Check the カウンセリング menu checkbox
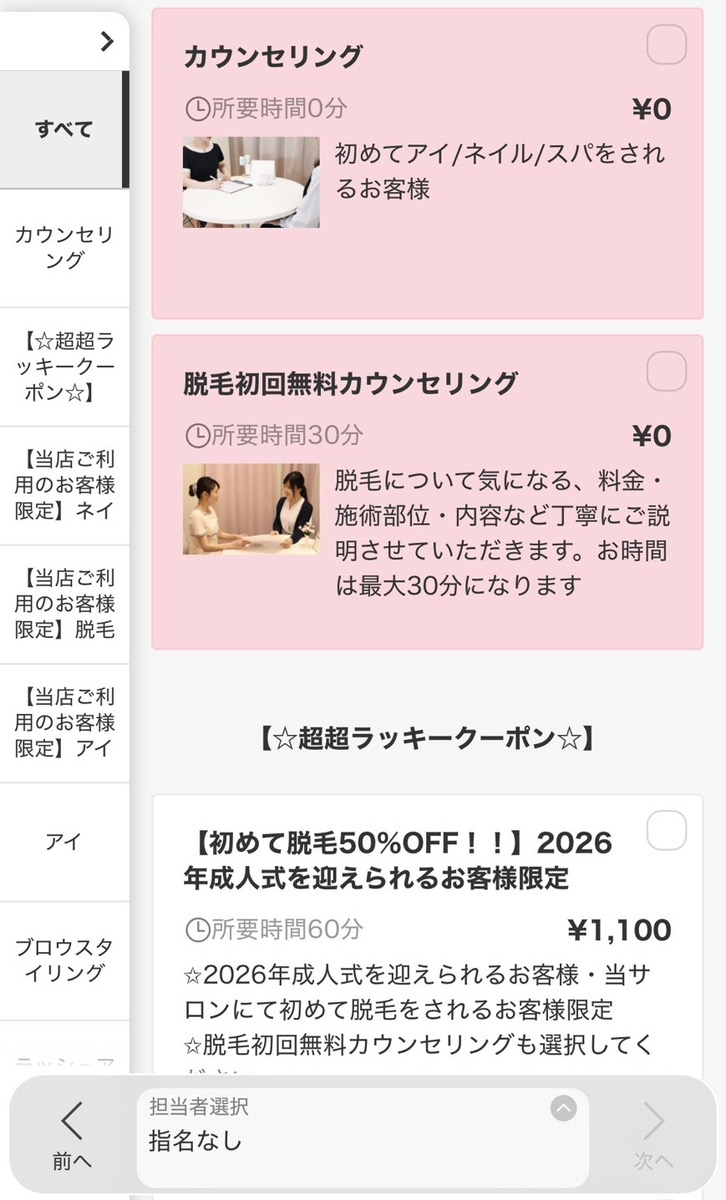The width and height of the screenshot is (726, 1200). pos(666,45)
